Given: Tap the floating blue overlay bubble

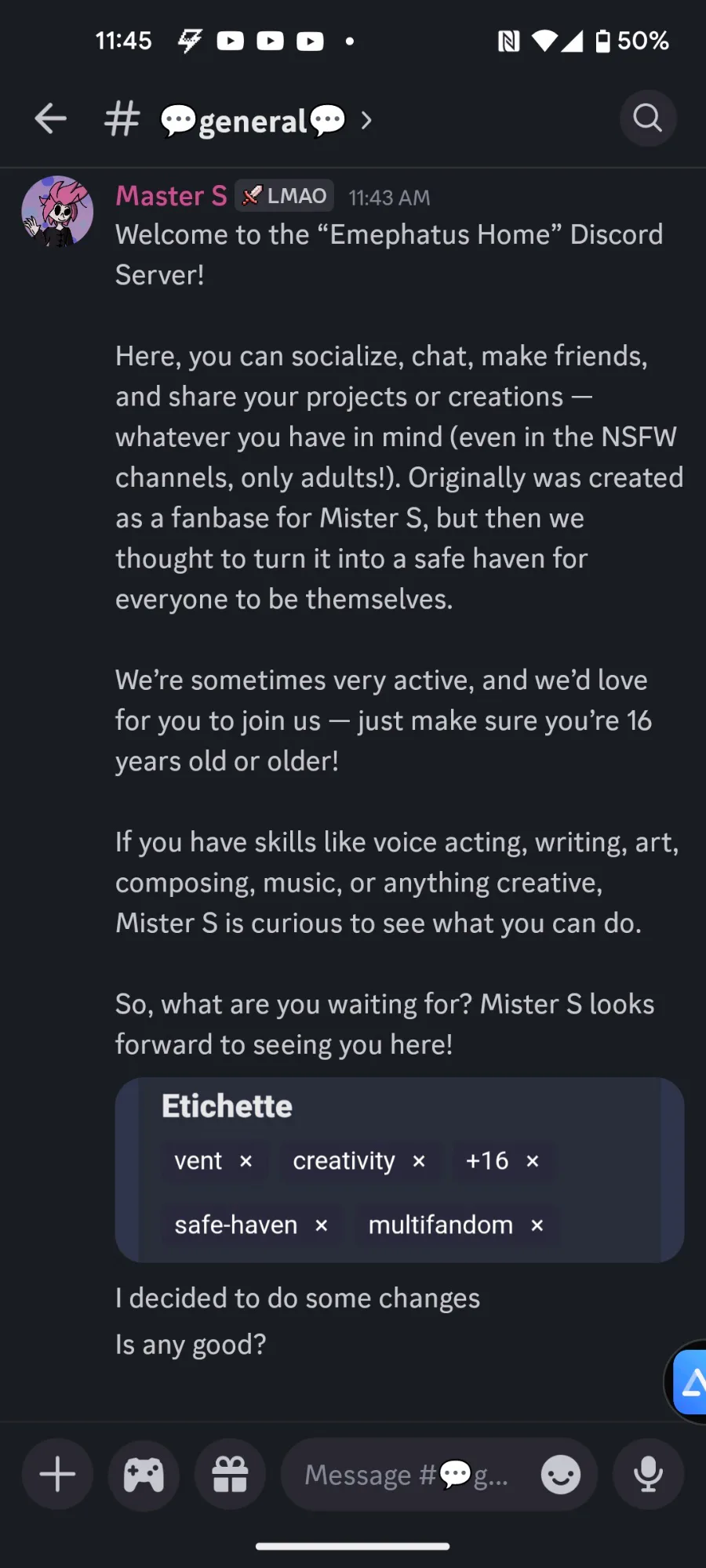Looking at the screenshot, I should tap(687, 1382).
